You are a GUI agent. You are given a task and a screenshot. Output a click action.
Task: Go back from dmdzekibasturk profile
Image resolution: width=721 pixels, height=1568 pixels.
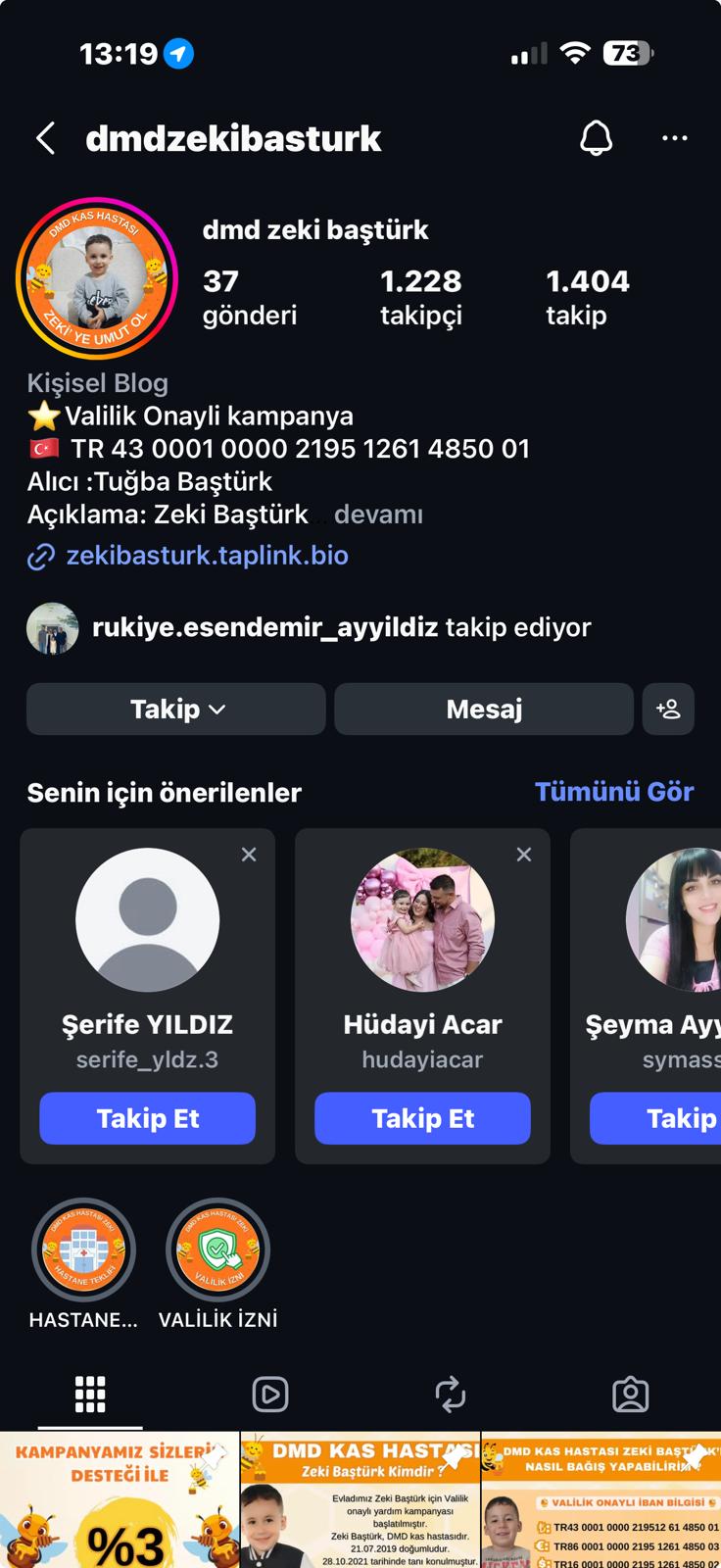[45, 138]
